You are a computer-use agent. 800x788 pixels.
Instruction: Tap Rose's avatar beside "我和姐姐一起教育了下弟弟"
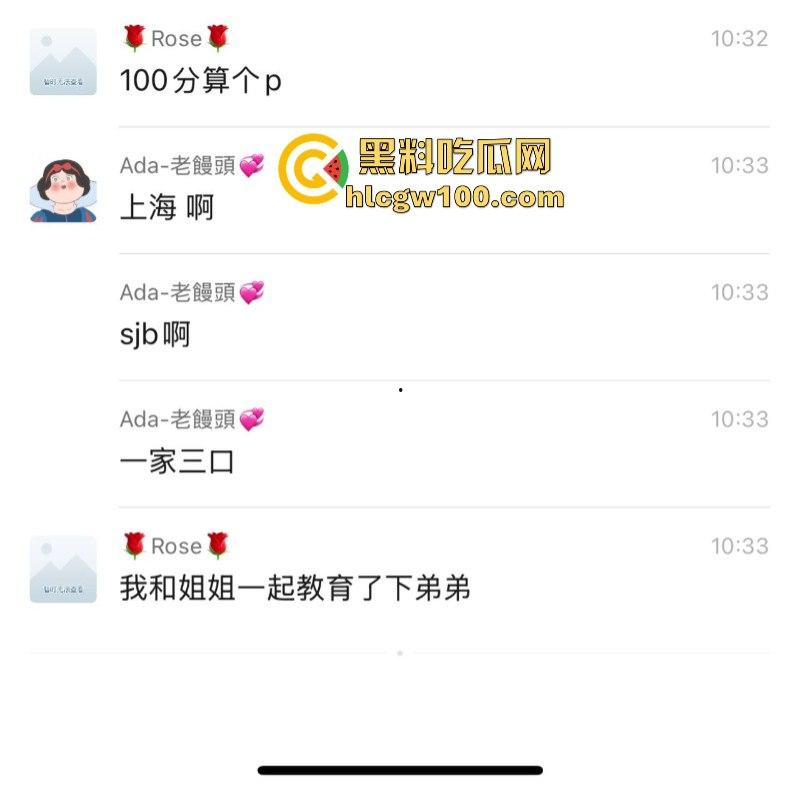(x=63, y=569)
